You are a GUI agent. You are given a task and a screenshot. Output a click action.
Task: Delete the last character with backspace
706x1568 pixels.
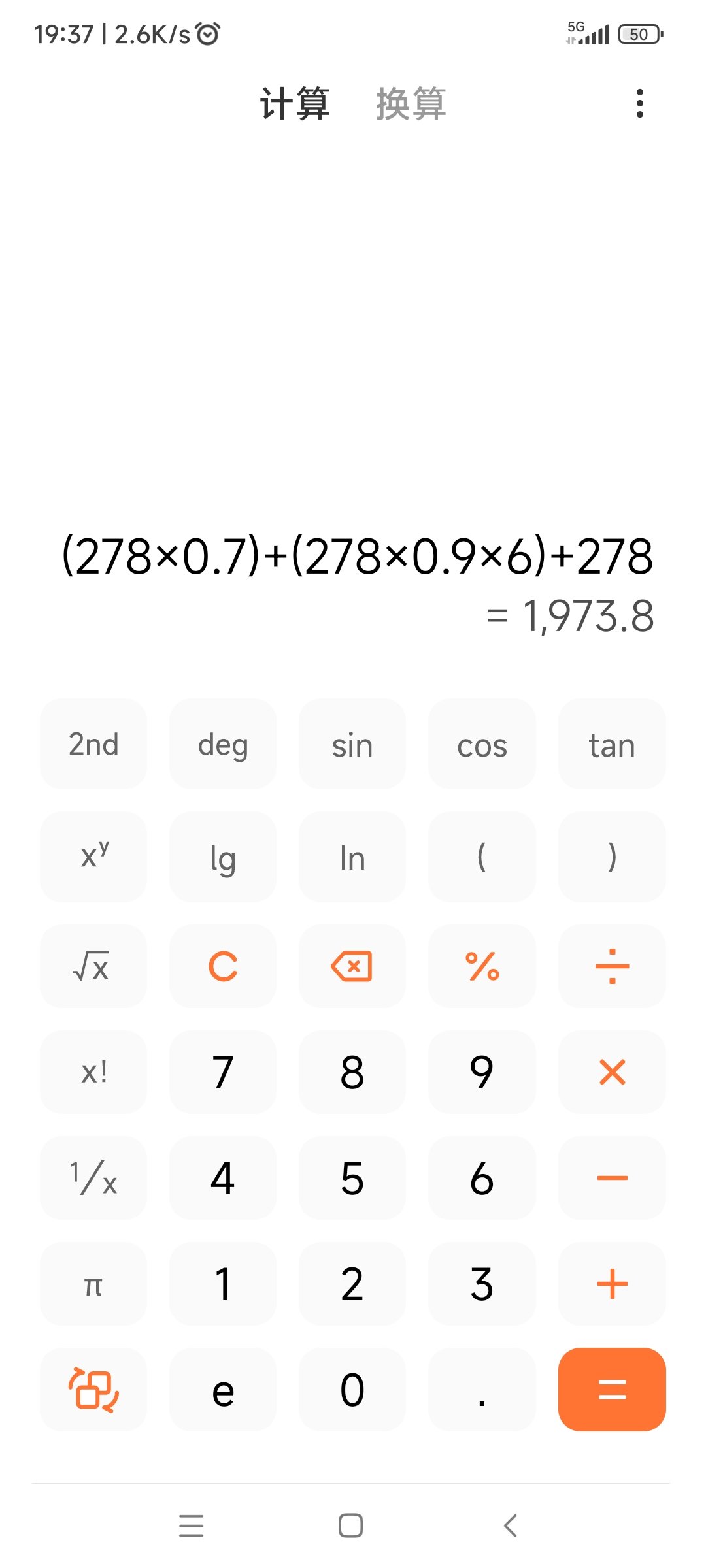click(352, 966)
